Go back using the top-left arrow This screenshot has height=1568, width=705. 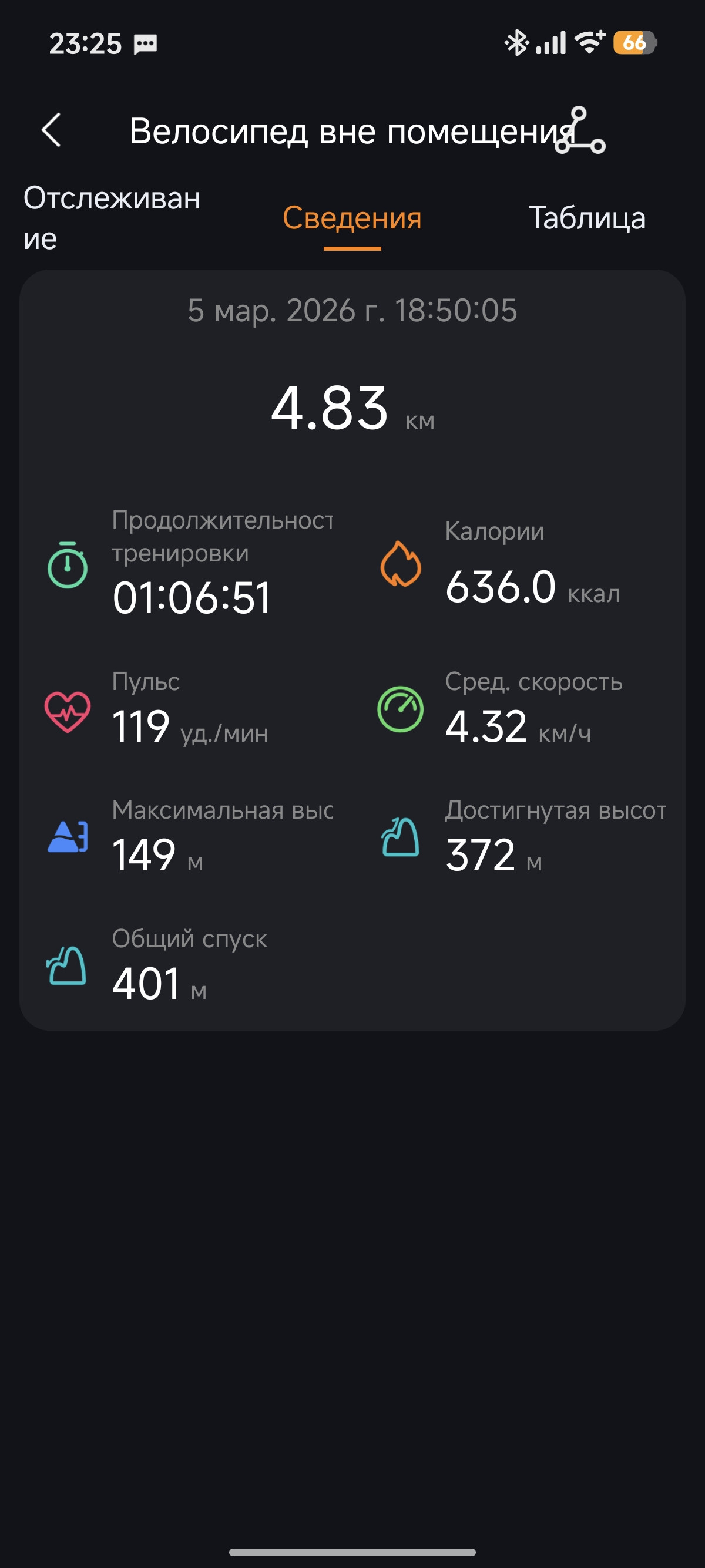pyautogui.click(x=52, y=130)
